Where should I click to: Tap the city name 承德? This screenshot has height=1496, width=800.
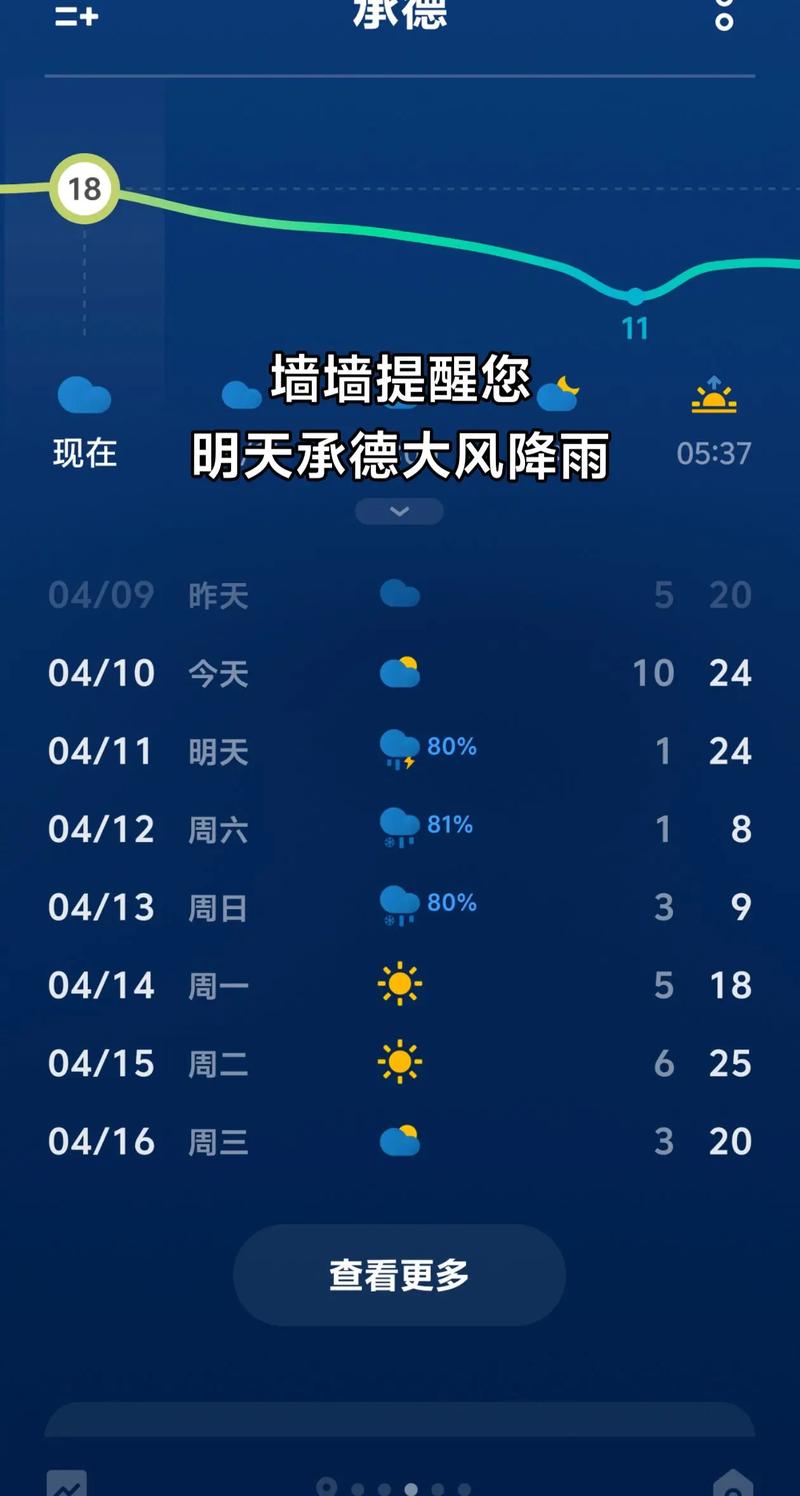click(399, 15)
